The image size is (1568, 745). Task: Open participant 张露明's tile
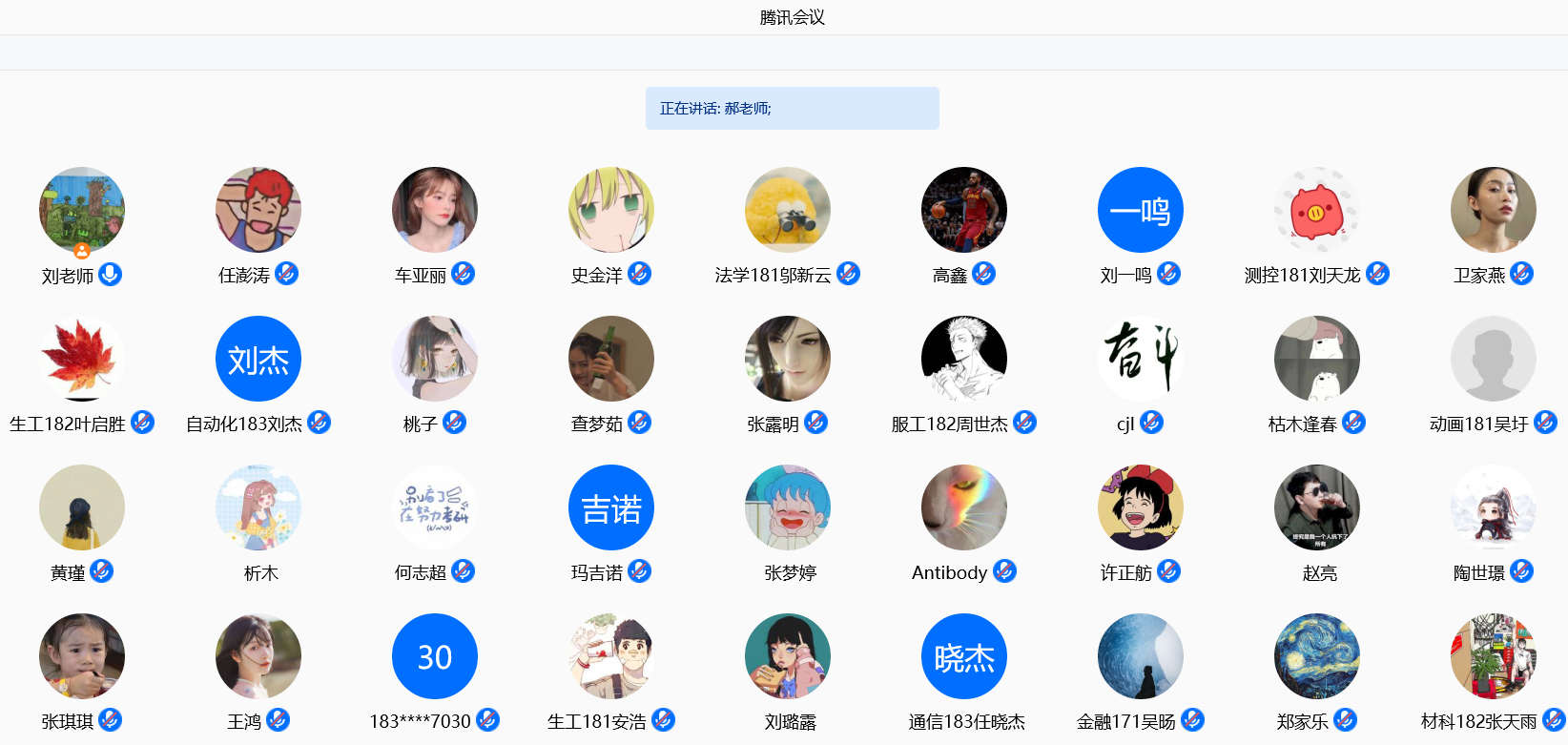[x=788, y=359]
